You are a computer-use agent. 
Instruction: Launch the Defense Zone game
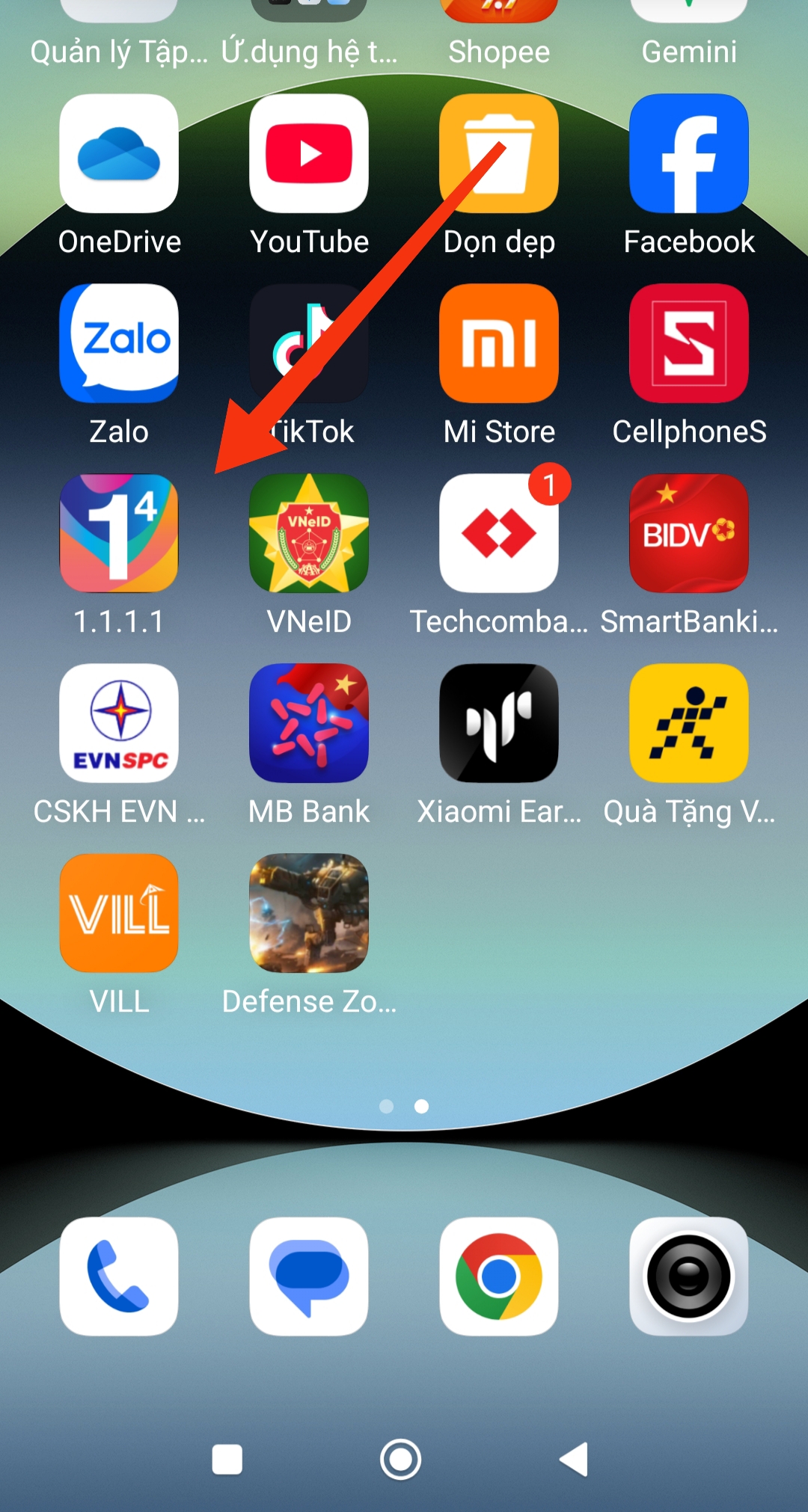pyautogui.click(x=309, y=913)
